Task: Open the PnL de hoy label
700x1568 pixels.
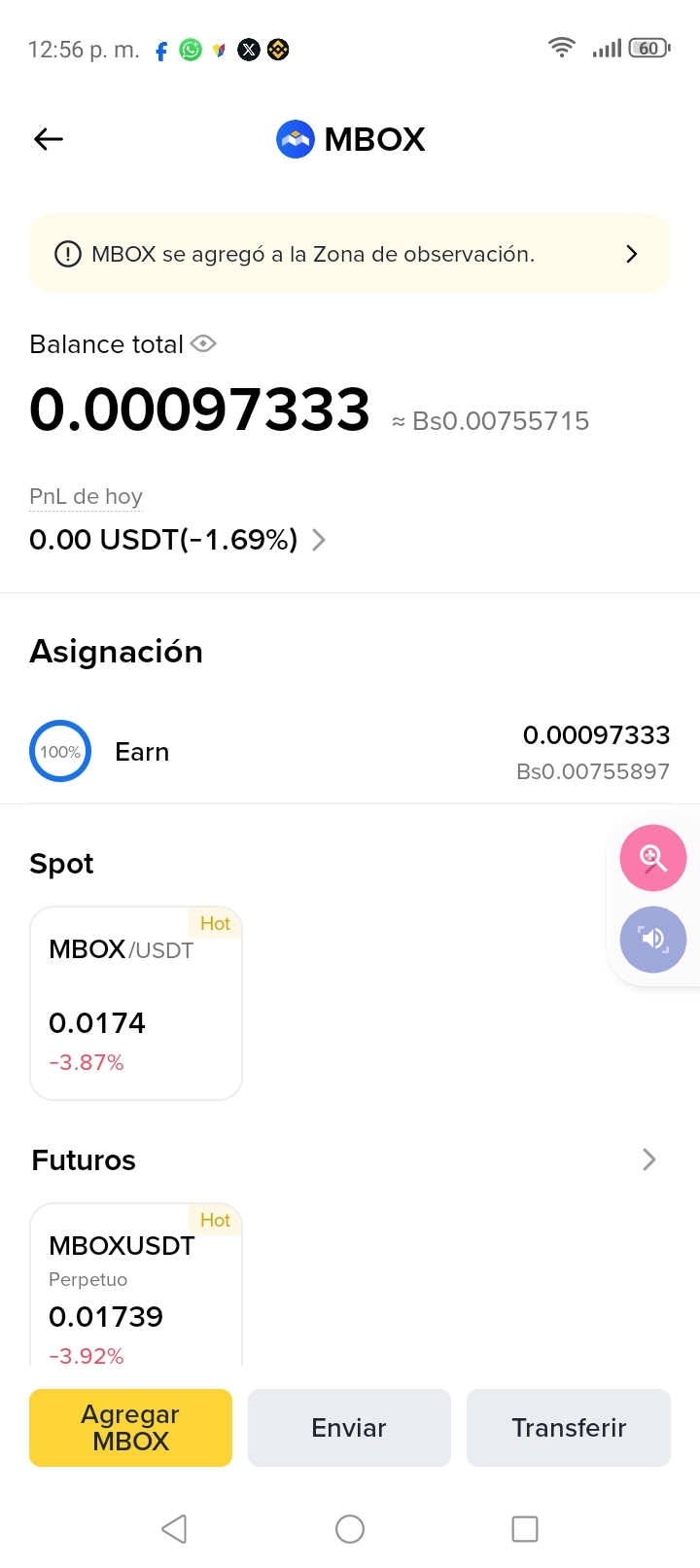Action: [86, 497]
